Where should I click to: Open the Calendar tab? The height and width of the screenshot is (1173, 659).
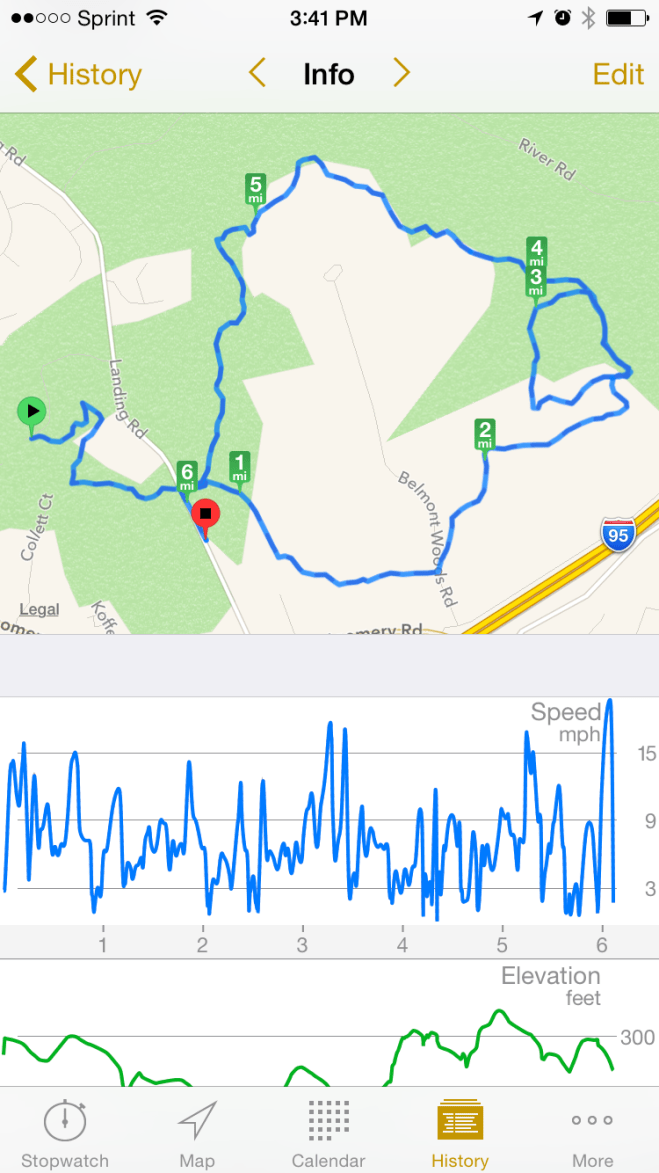(328, 1132)
